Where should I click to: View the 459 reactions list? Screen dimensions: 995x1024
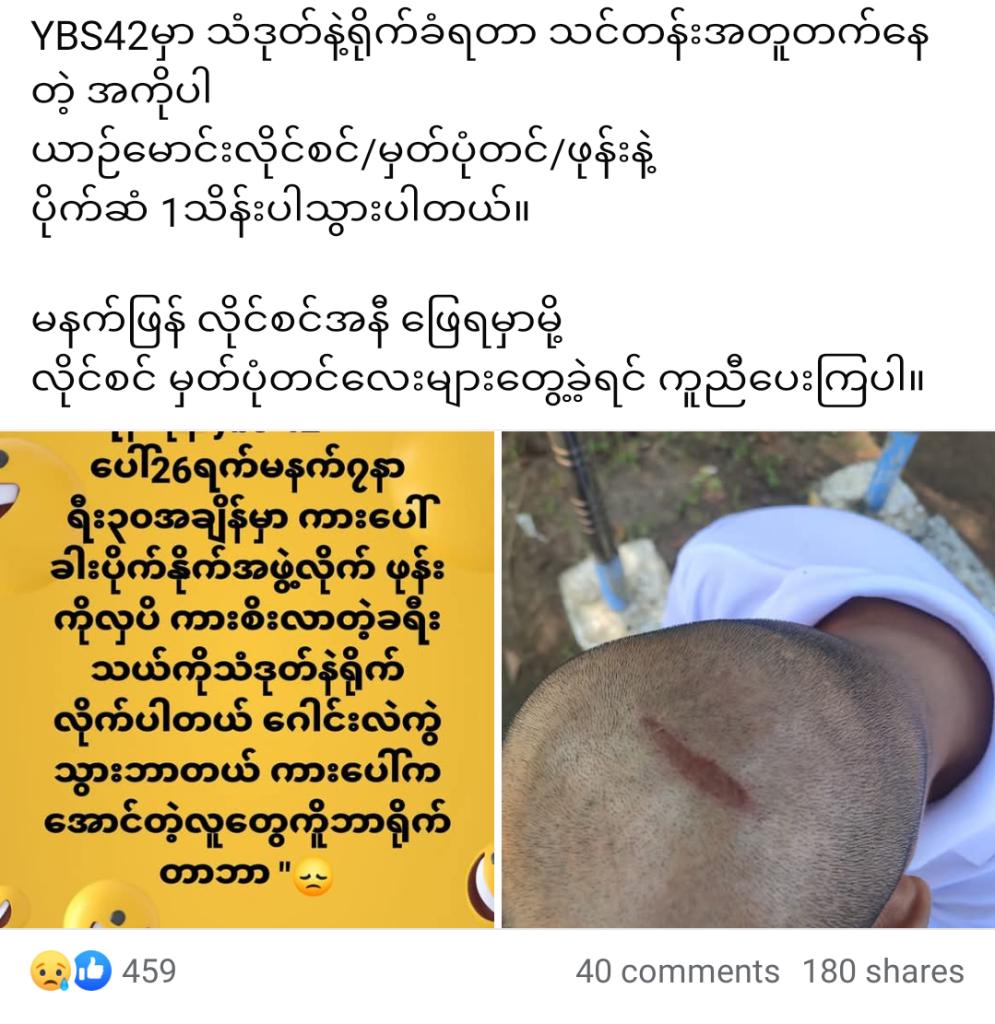(x=105, y=971)
